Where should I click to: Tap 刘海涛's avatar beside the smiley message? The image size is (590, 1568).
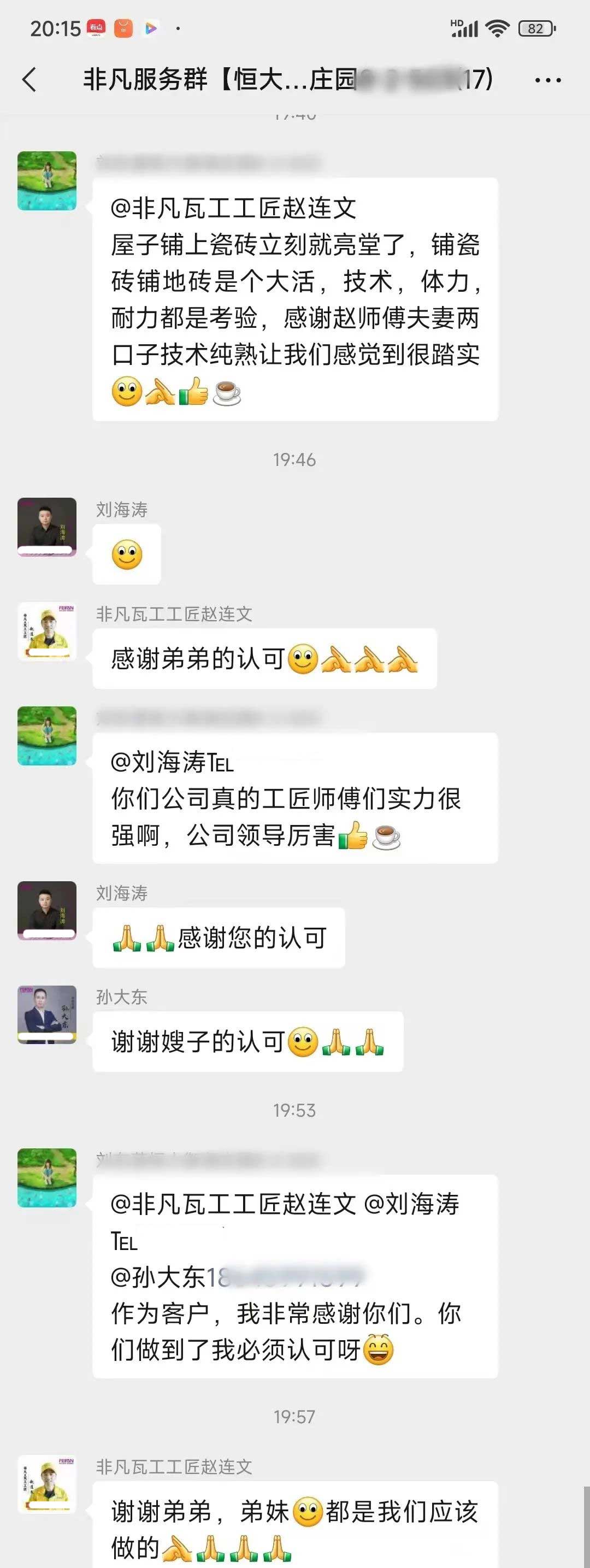47,527
